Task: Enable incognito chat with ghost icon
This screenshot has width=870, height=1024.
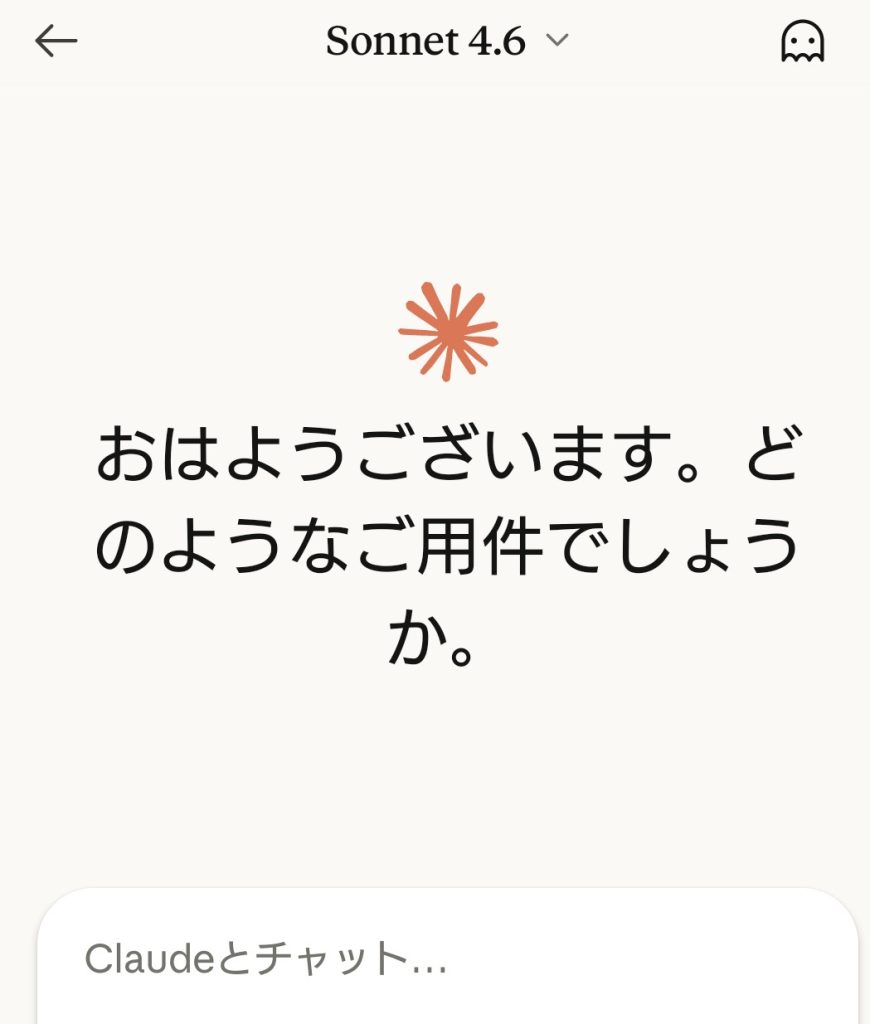Action: (802, 42)
